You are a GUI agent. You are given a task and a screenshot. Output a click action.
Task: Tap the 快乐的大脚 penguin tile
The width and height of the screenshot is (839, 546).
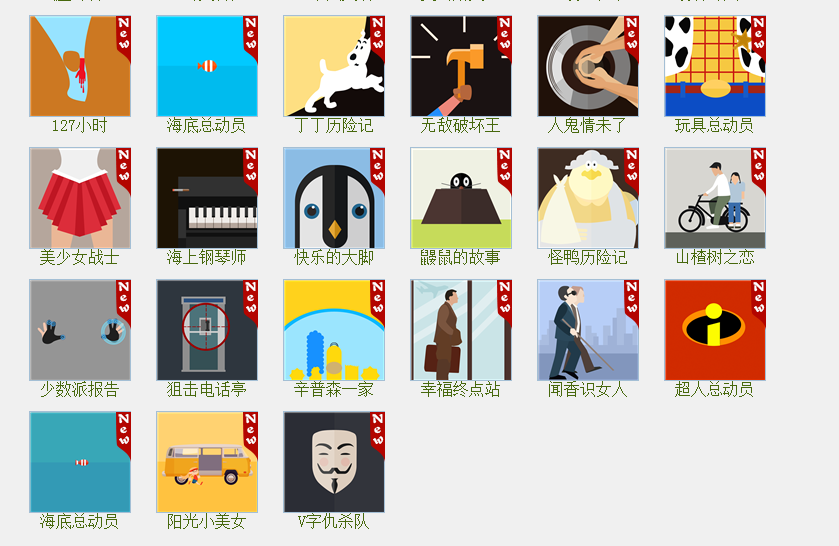[x=334, y=198]
